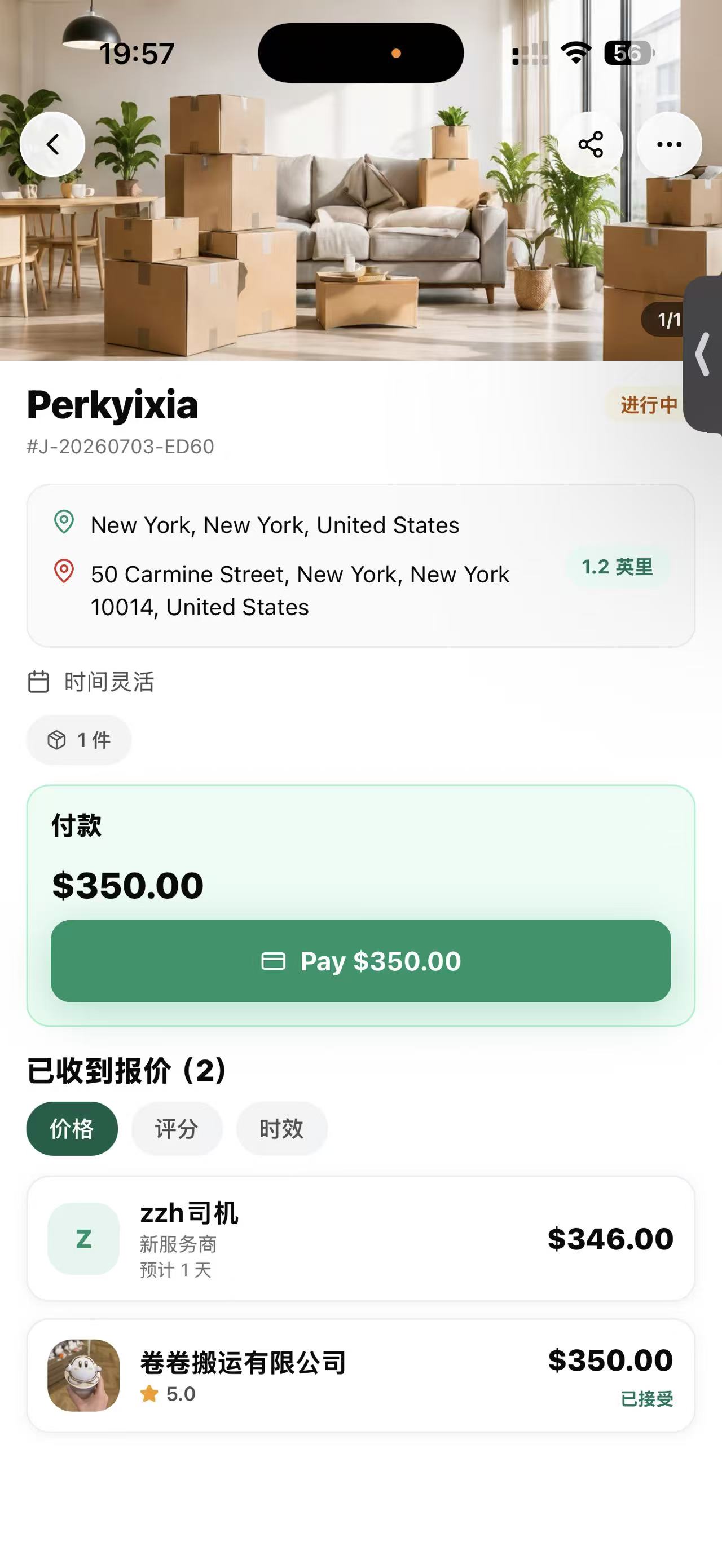
Task: Tap the Pay $350.00 button
Action: 361,961
